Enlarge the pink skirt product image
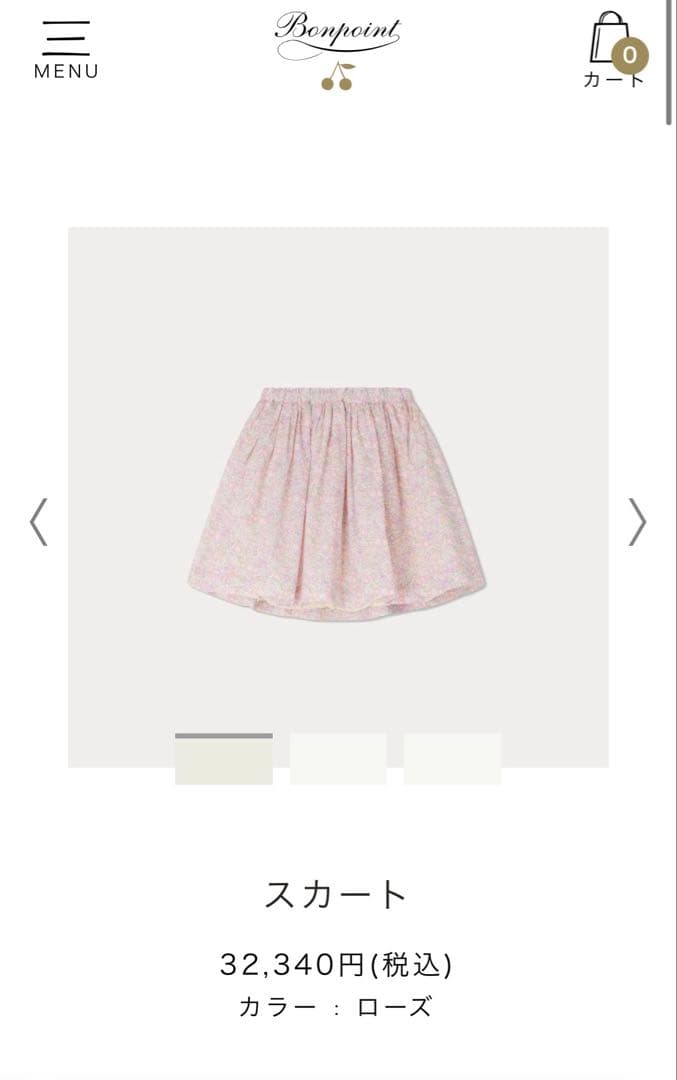Image resolution: width=677 pixels, height=1080 pixels. click(337, 503)
